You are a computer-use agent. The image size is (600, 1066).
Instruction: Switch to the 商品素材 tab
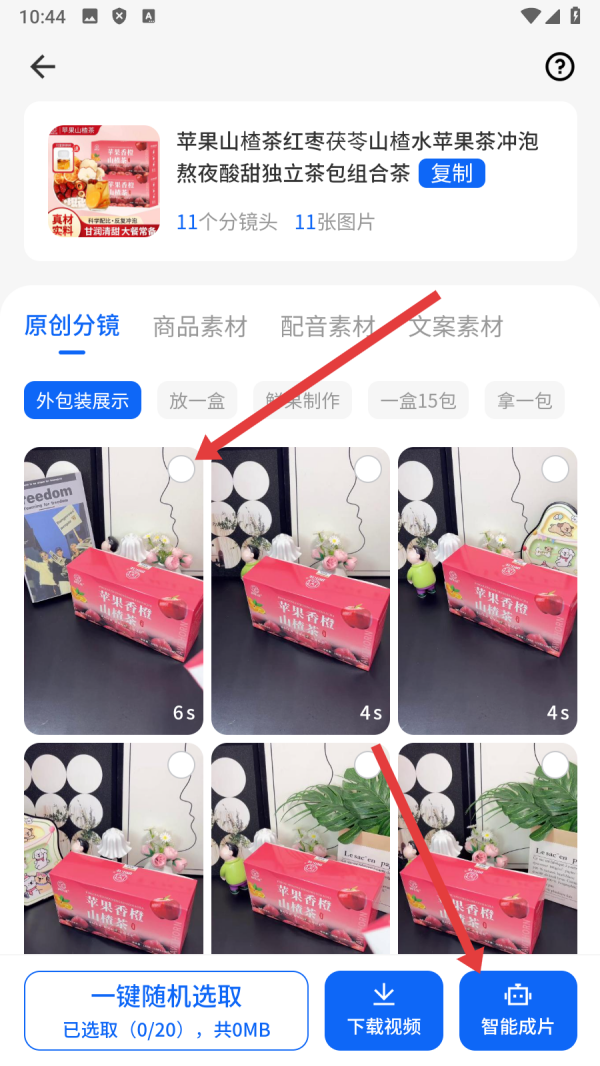click(200, 326)
